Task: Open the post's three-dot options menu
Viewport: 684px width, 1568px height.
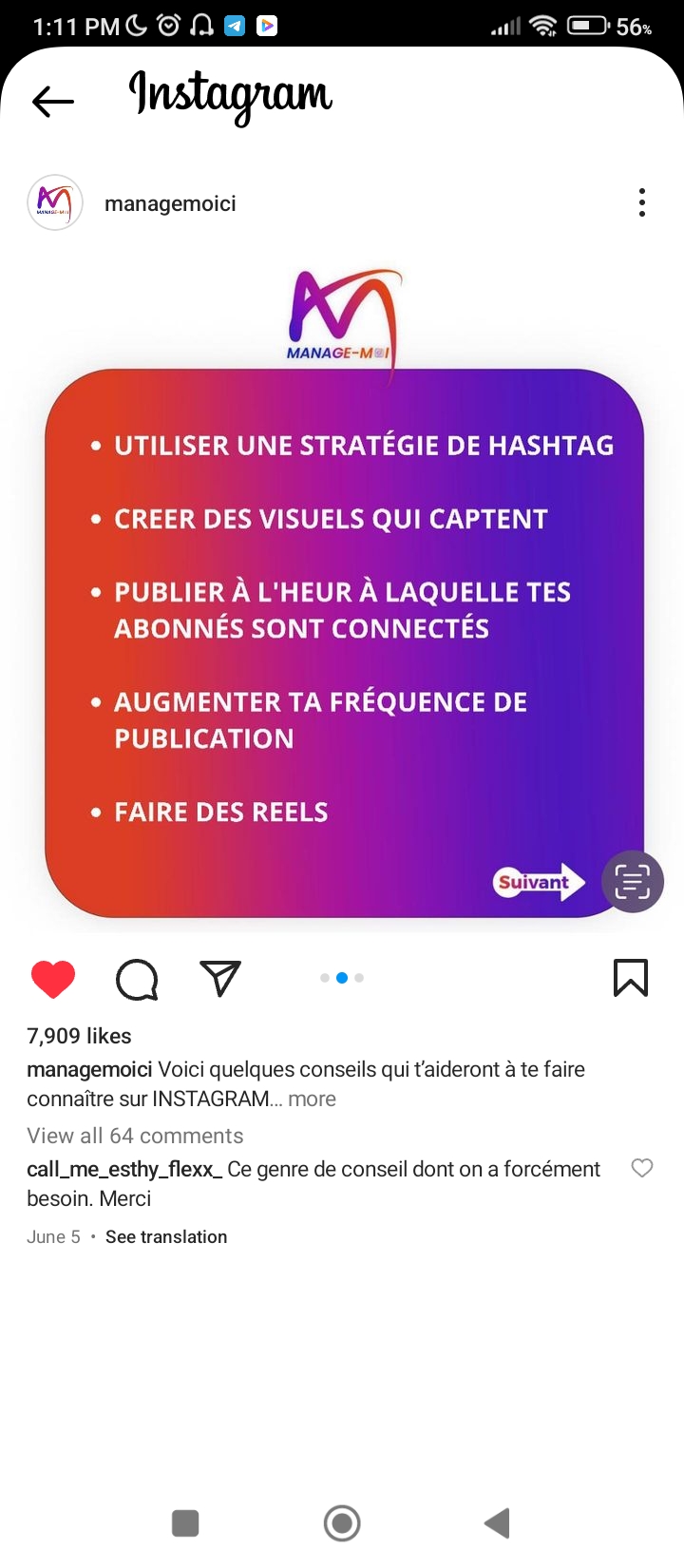Action: pyautogui.click(x=642, y=202)
